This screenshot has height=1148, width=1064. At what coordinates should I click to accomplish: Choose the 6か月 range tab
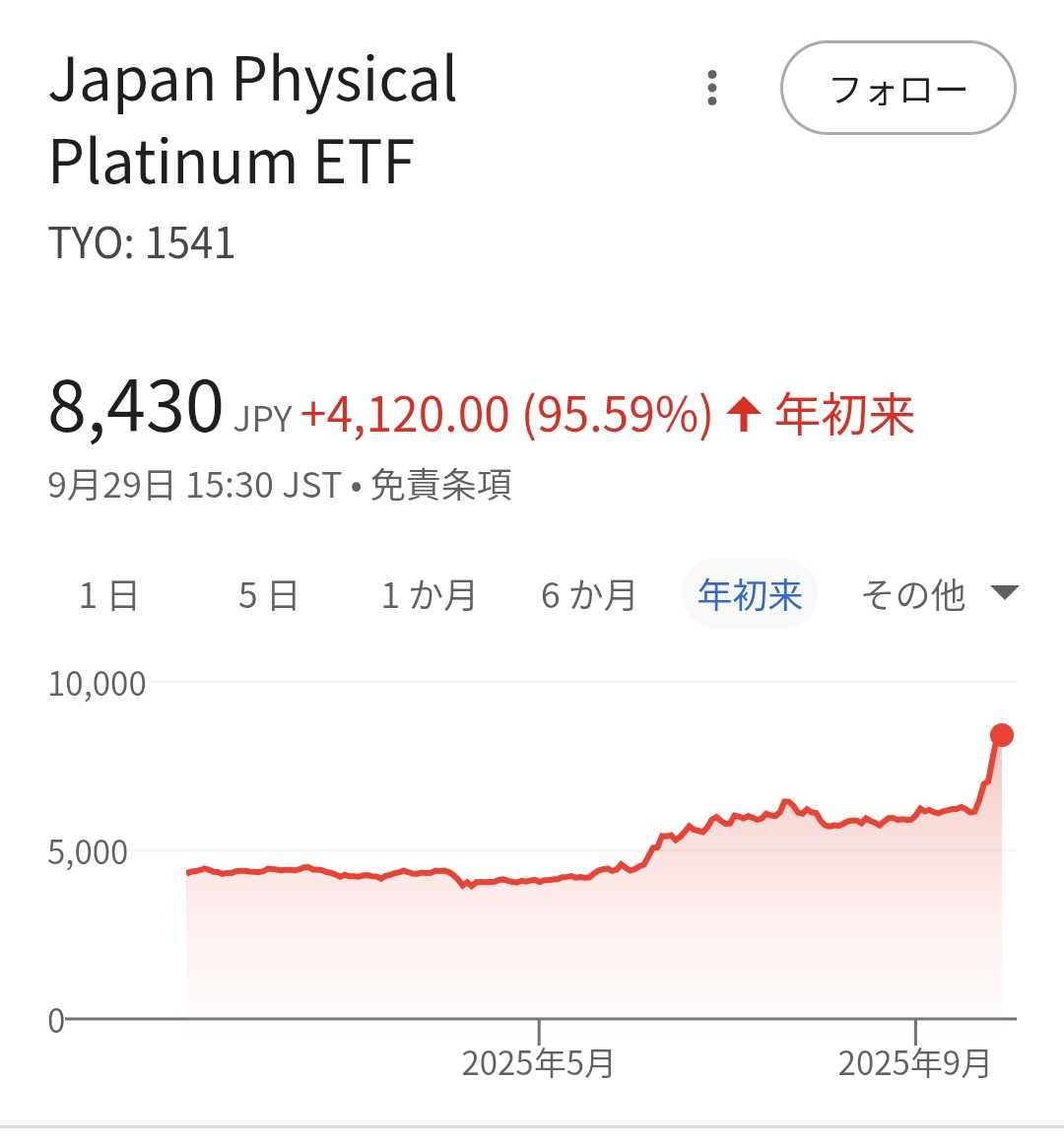point(588,595)
